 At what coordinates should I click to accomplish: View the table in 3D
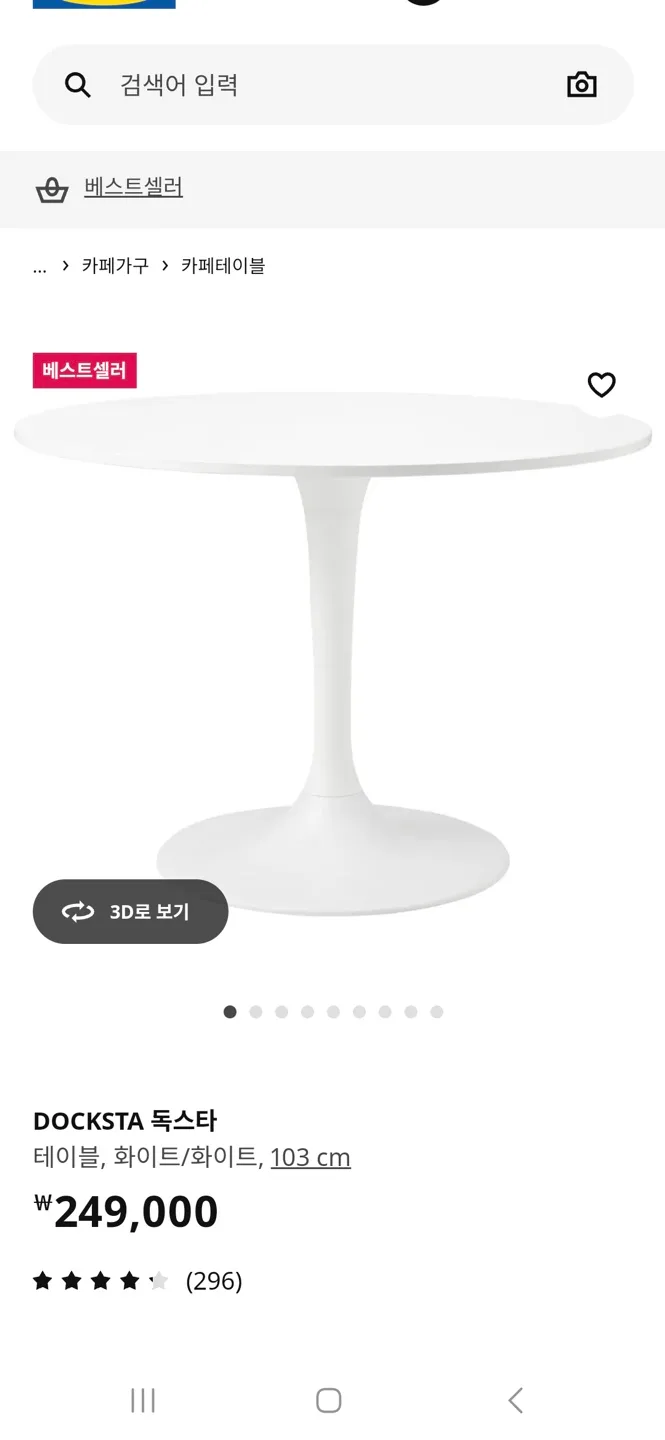131,911
